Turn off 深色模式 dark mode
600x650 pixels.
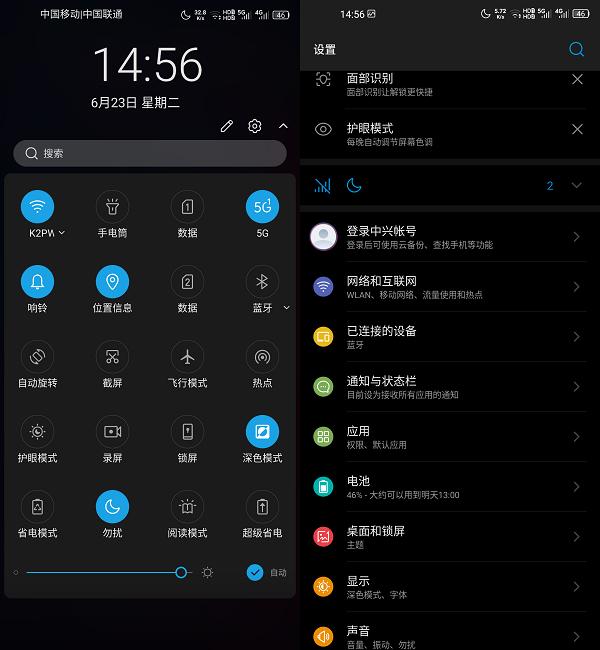tap(262, 432)
